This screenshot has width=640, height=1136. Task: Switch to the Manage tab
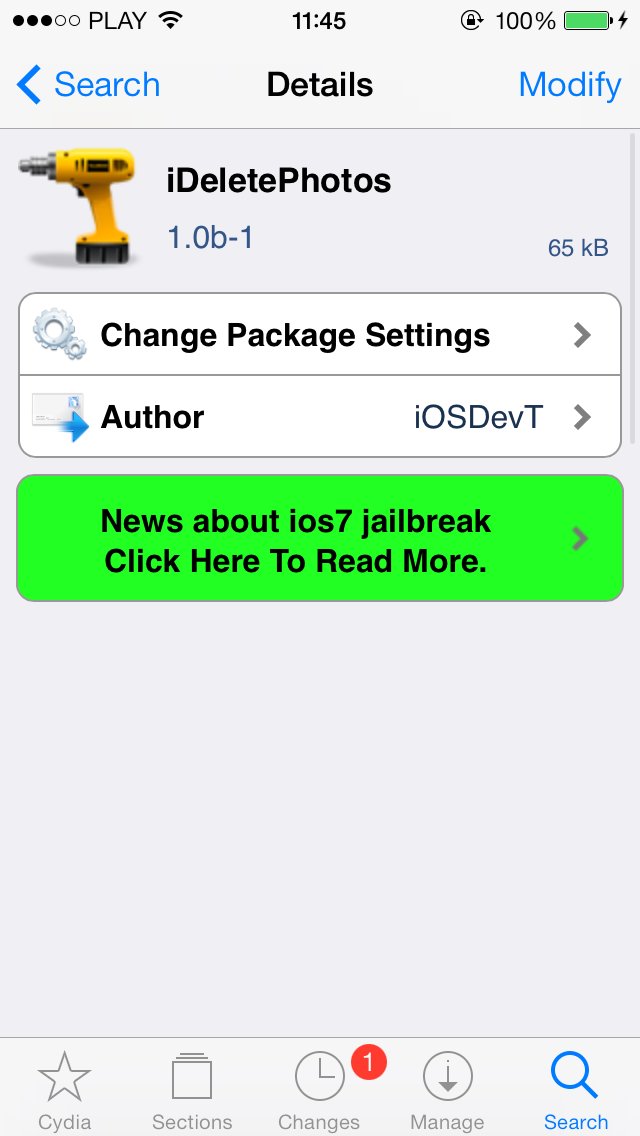coord(447,1090)
